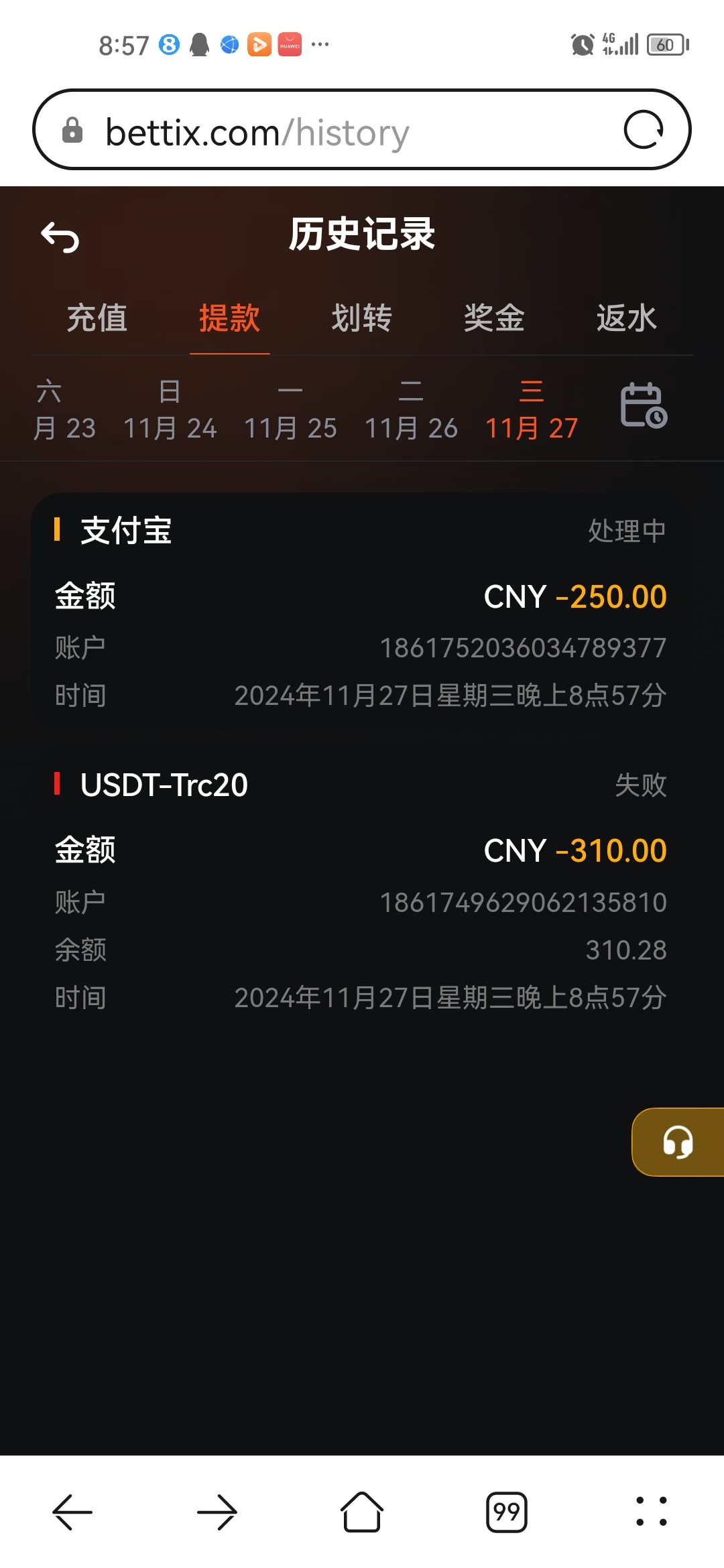Open the 划转 tab

tap(362, 318)
